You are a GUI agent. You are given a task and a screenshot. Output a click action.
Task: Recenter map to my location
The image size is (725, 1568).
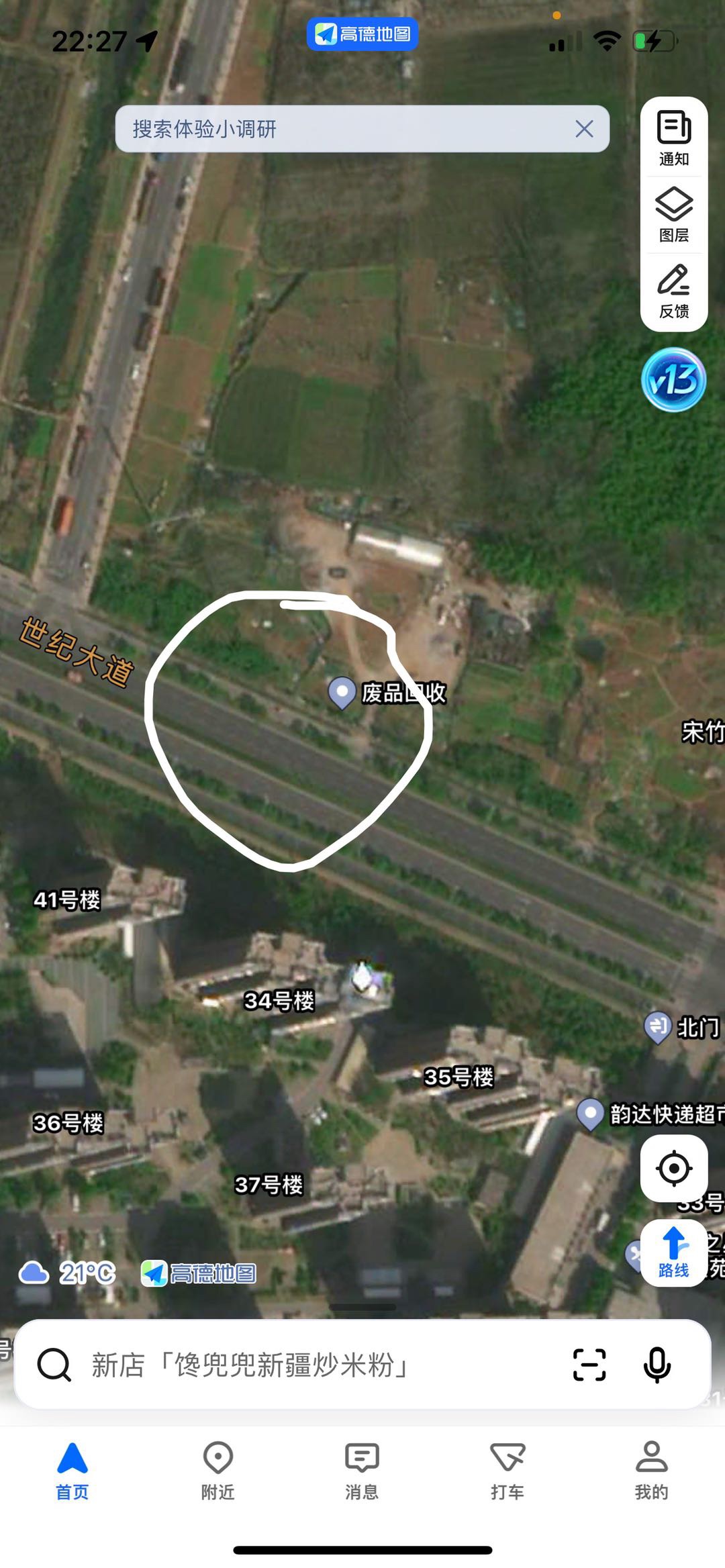click(673, 1169)
